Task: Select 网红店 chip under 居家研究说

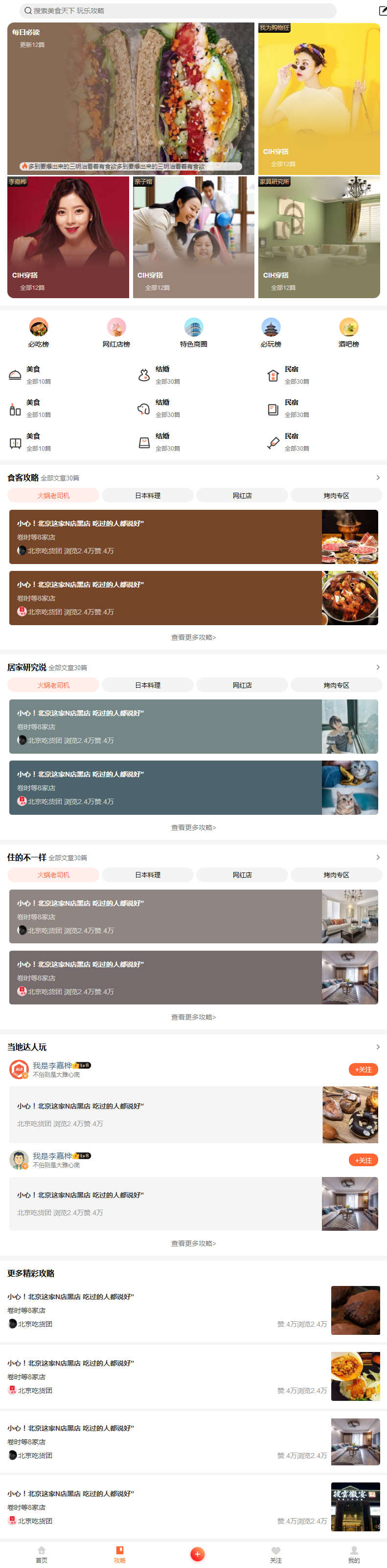Action: tap(242, 685)
